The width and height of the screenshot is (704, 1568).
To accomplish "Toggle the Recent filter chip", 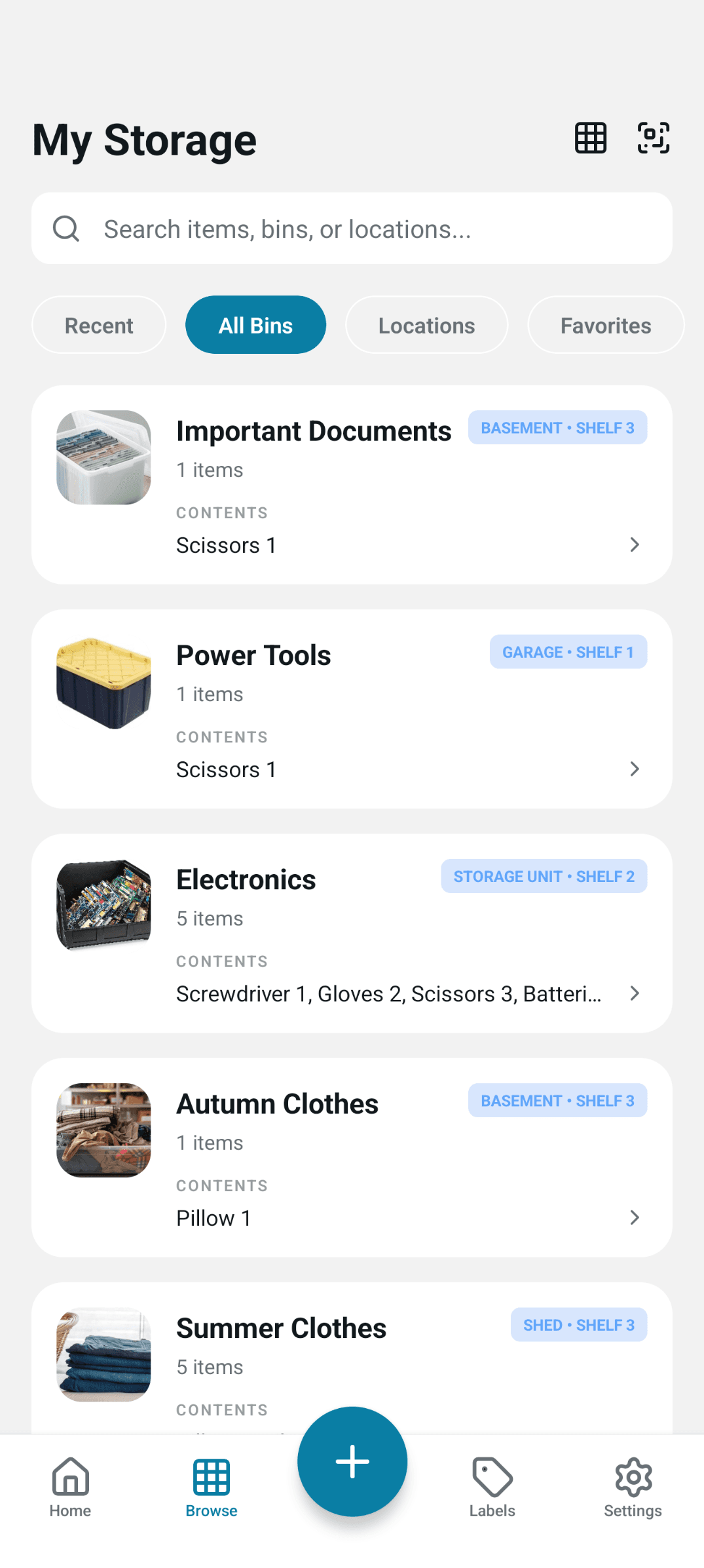I will (x=98, y=324).
